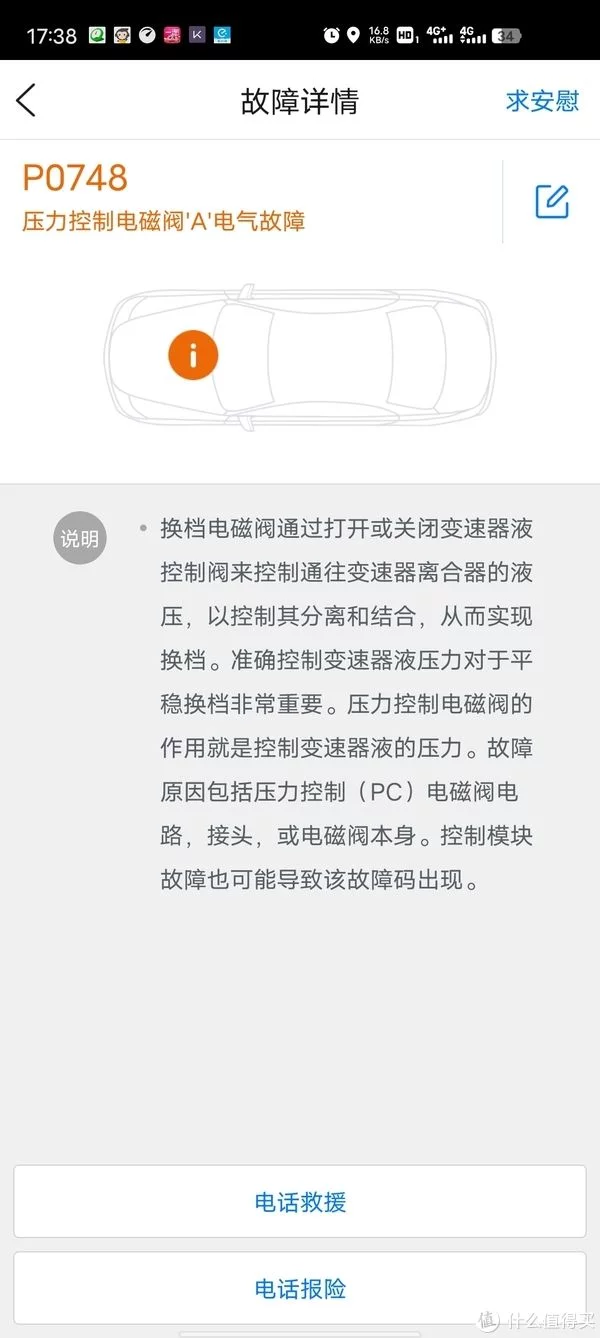Open the edit note icon beside P0748
The height and width of the screenshot is (1338, 600).
coord(552,201)
